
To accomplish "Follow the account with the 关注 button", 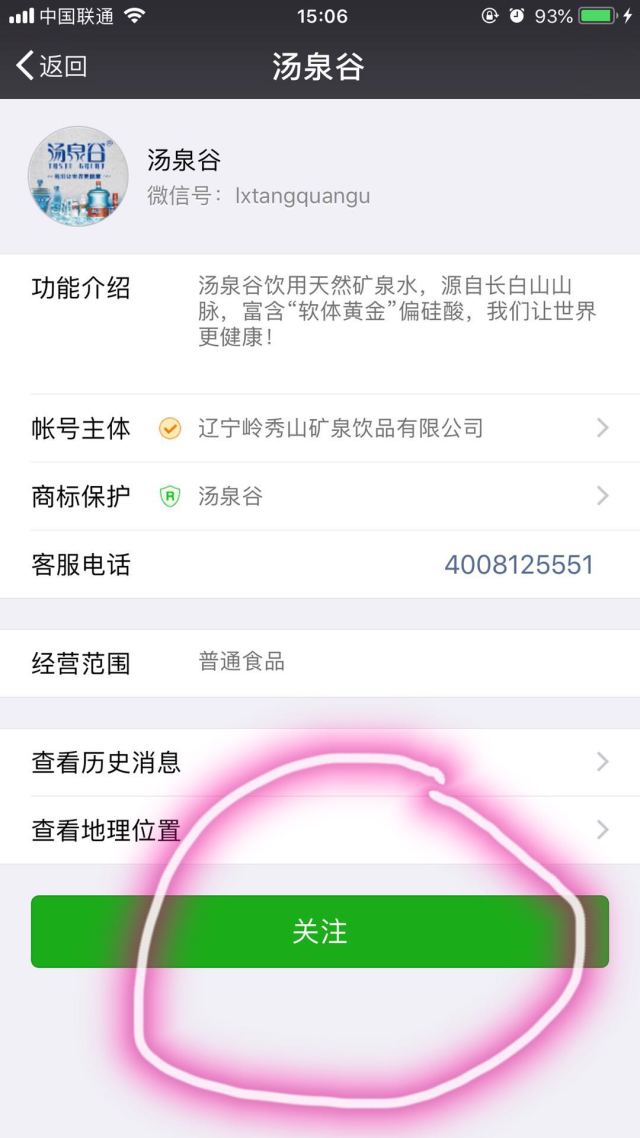I will tap(320, 931).
